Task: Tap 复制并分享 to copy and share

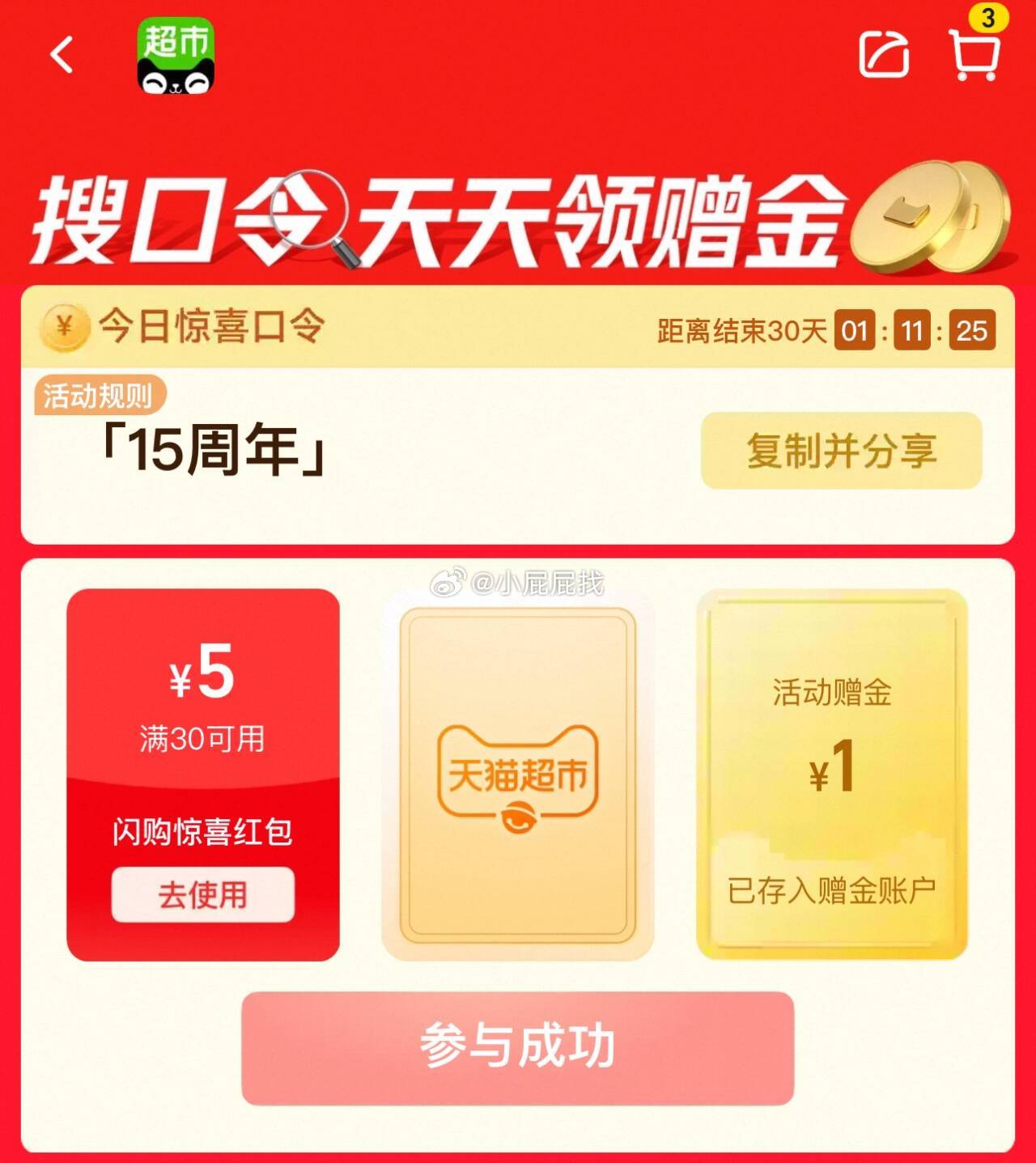Action: coord(842,450)
